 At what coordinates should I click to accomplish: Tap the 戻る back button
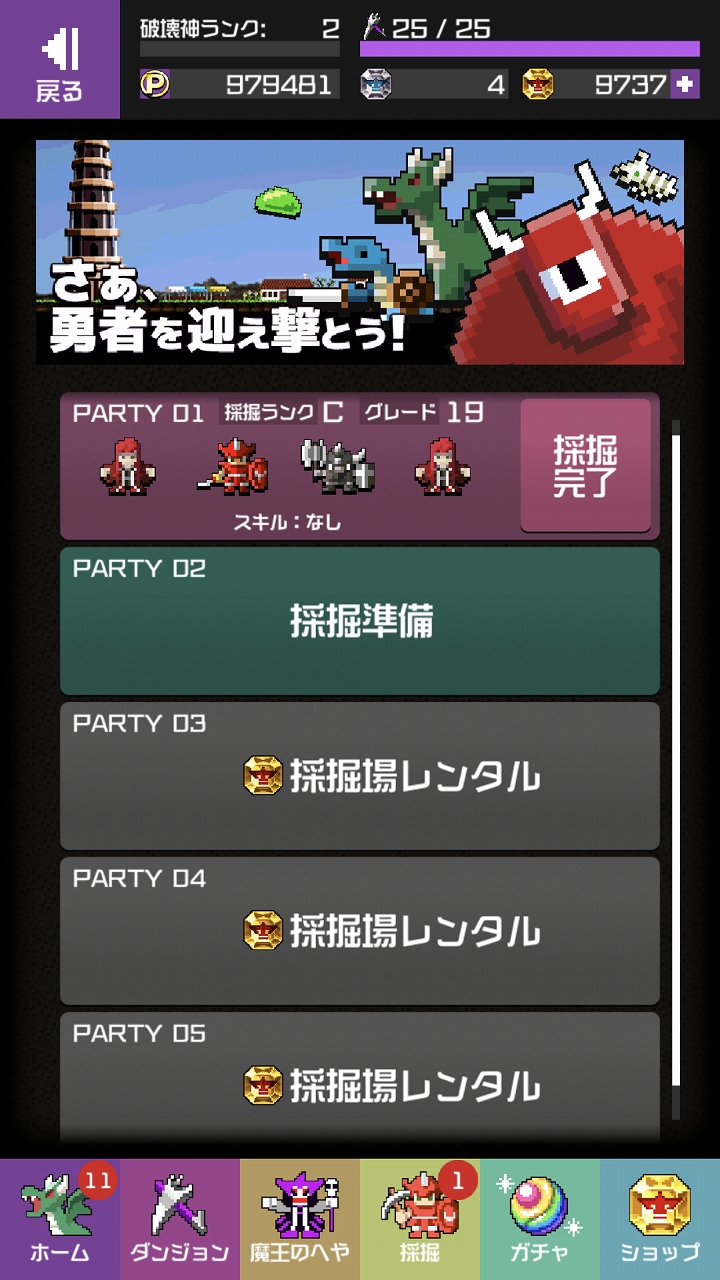(x=59, y=60)
